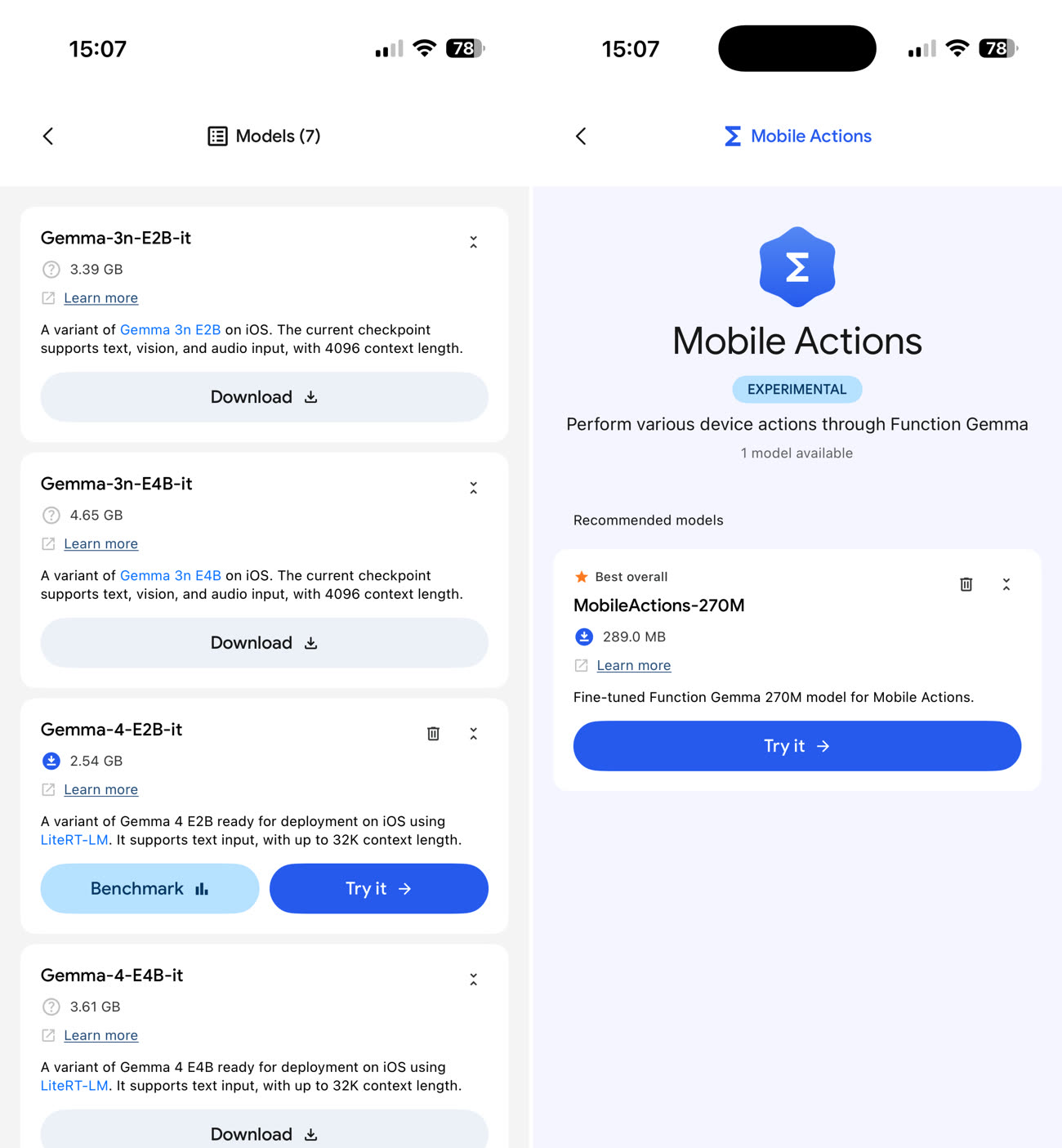Collapse the MobileActions-270M card
Image resolution: width=1062 pixels, height=1148 pixels.
pyautogui.click(x=1006, y=584)
